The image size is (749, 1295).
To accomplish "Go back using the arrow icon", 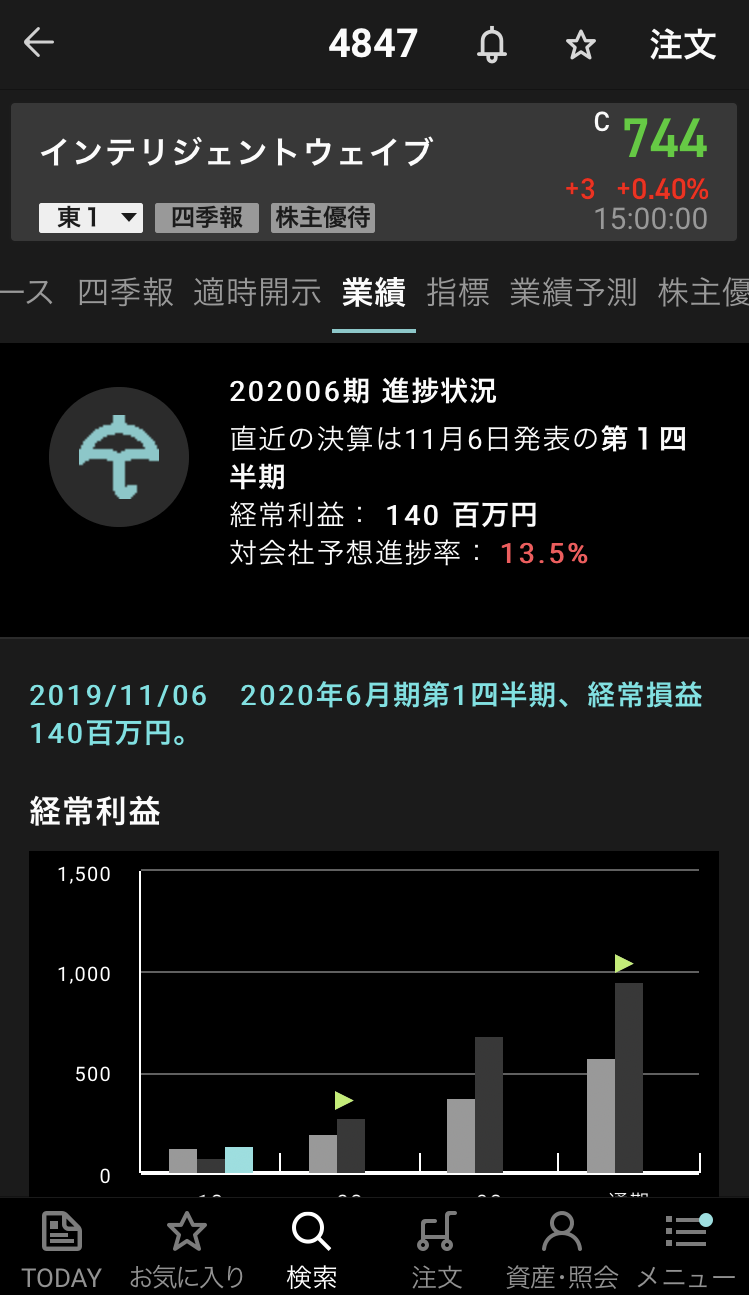I will point(39,43).
